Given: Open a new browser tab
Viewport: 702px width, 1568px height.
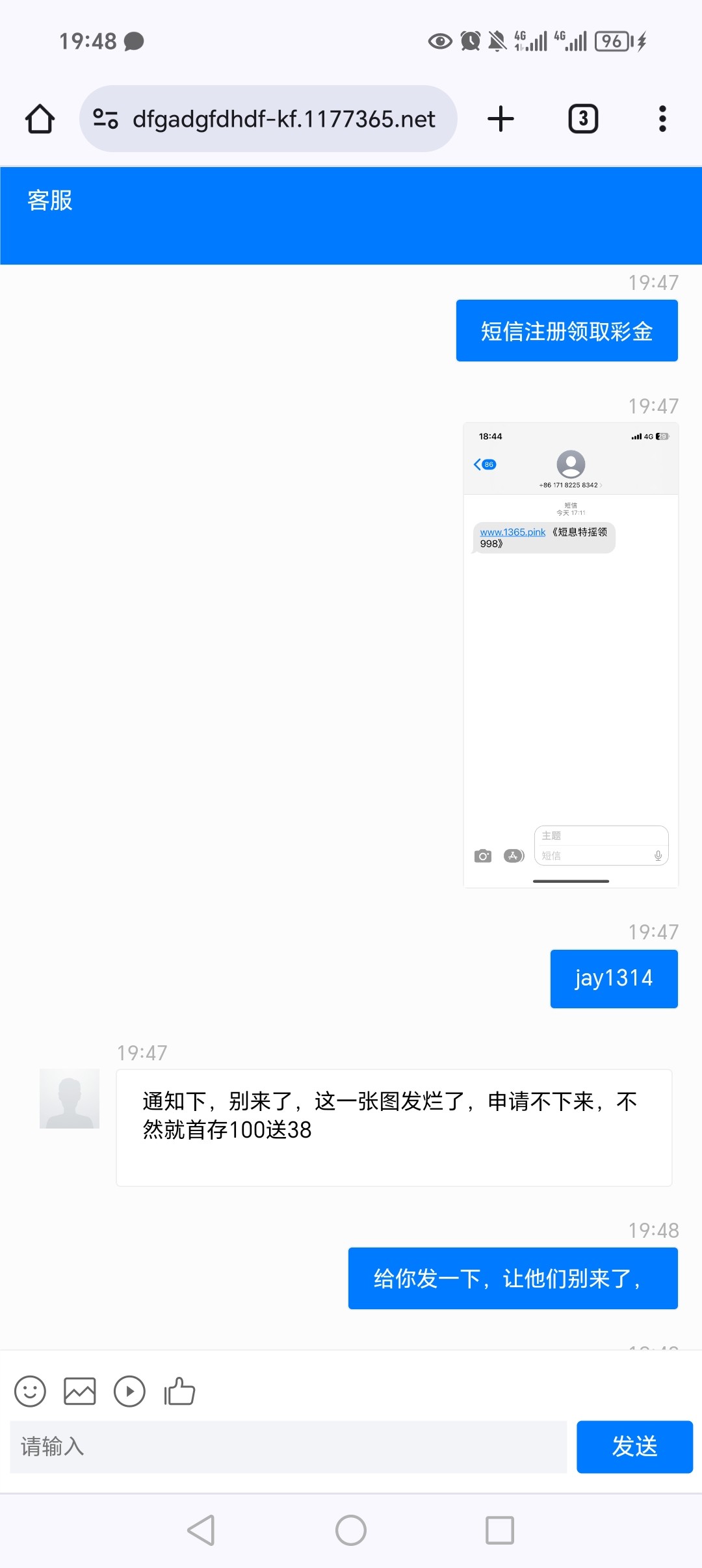Looking at the screenshot, I should point(500,119).
